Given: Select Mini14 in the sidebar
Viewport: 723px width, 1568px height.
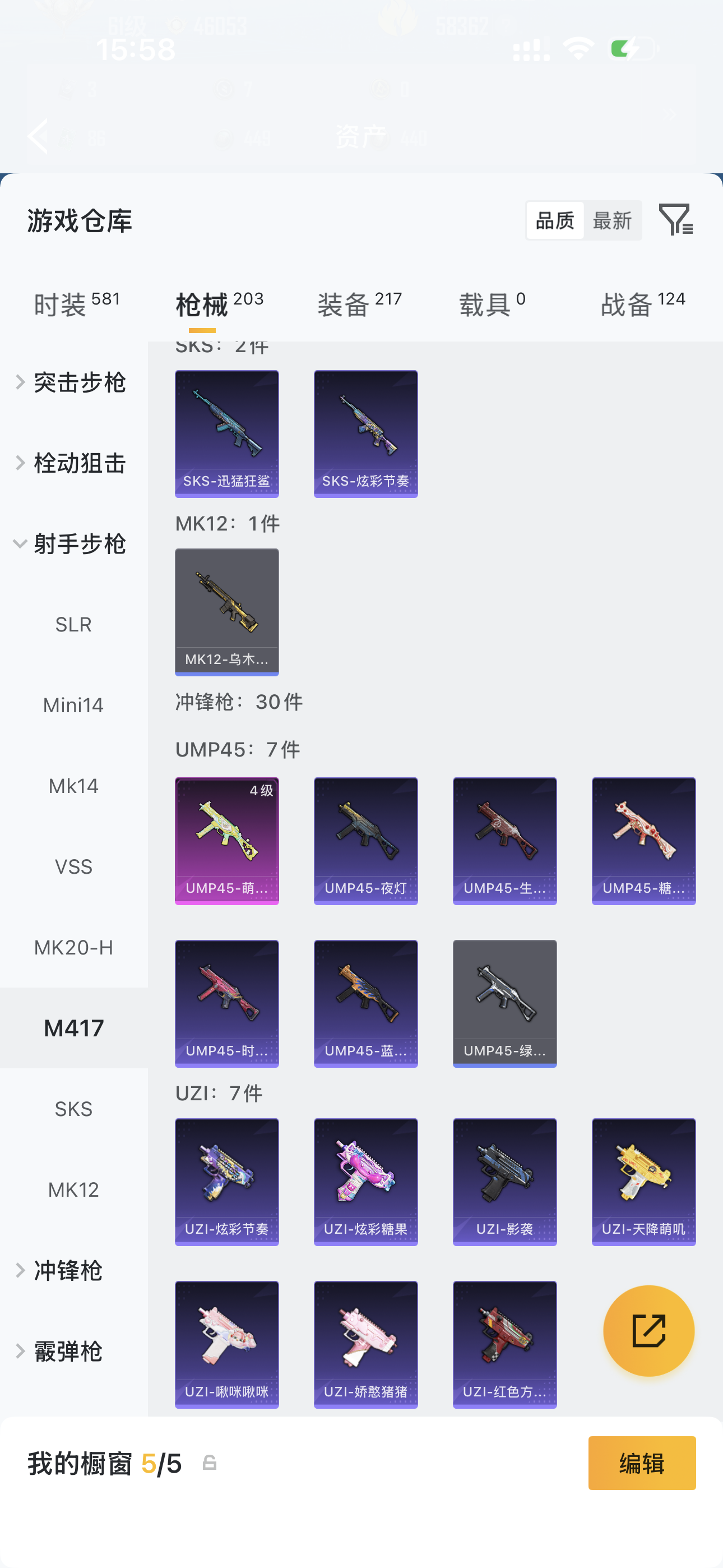Looking at the screenshot, I should (73, 705).
